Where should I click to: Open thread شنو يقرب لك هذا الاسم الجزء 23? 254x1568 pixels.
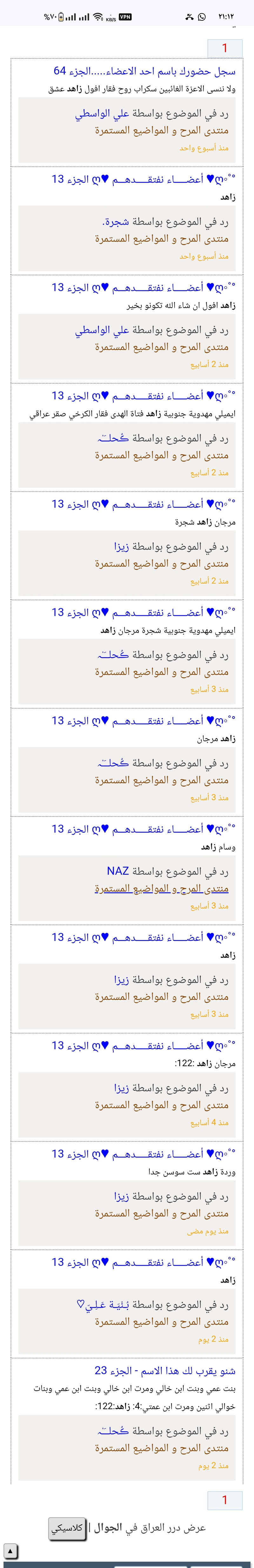click(x=165, y=1370)
